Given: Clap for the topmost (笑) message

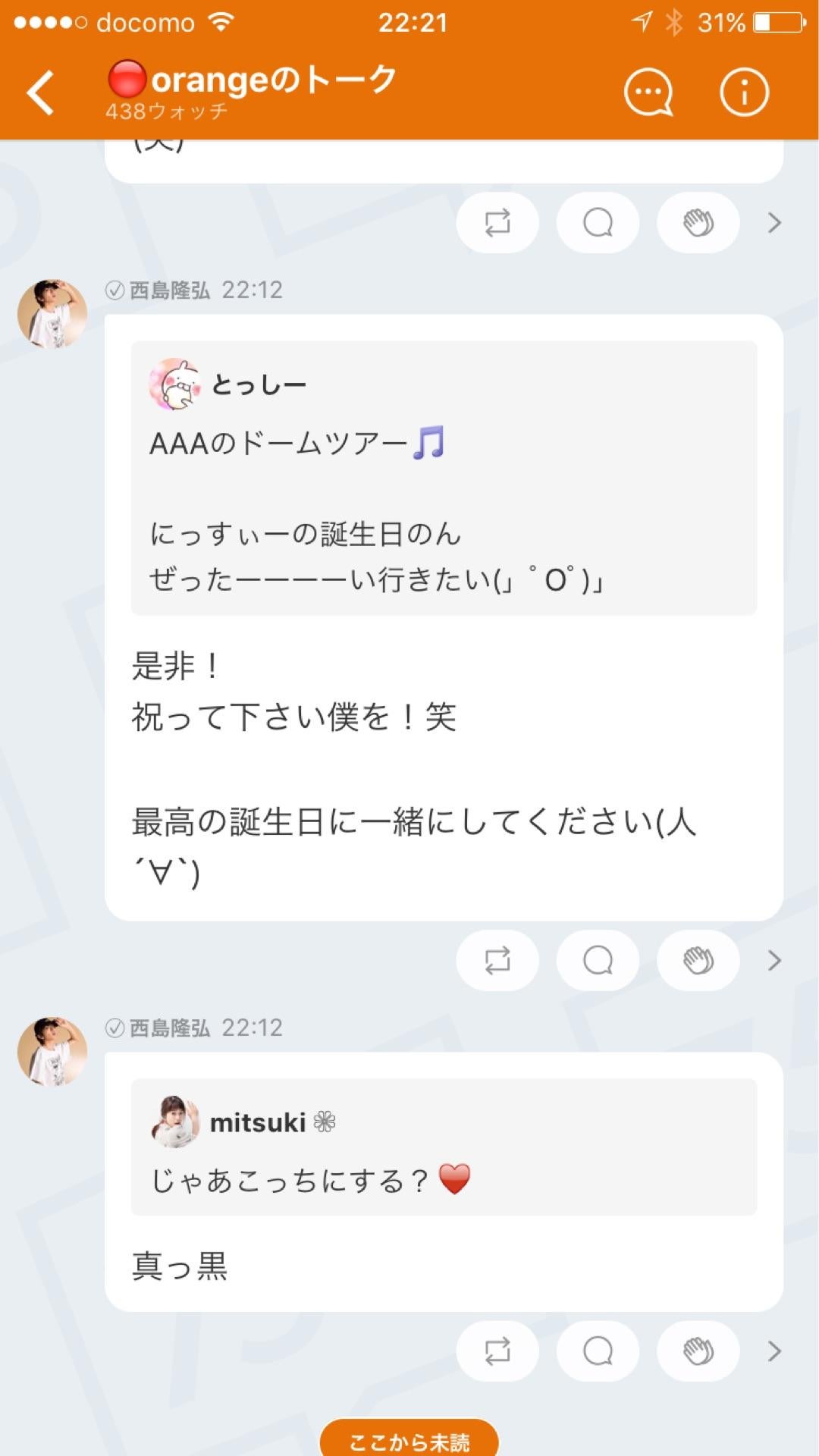Looking at the screenshot, I should pos(698,221).
